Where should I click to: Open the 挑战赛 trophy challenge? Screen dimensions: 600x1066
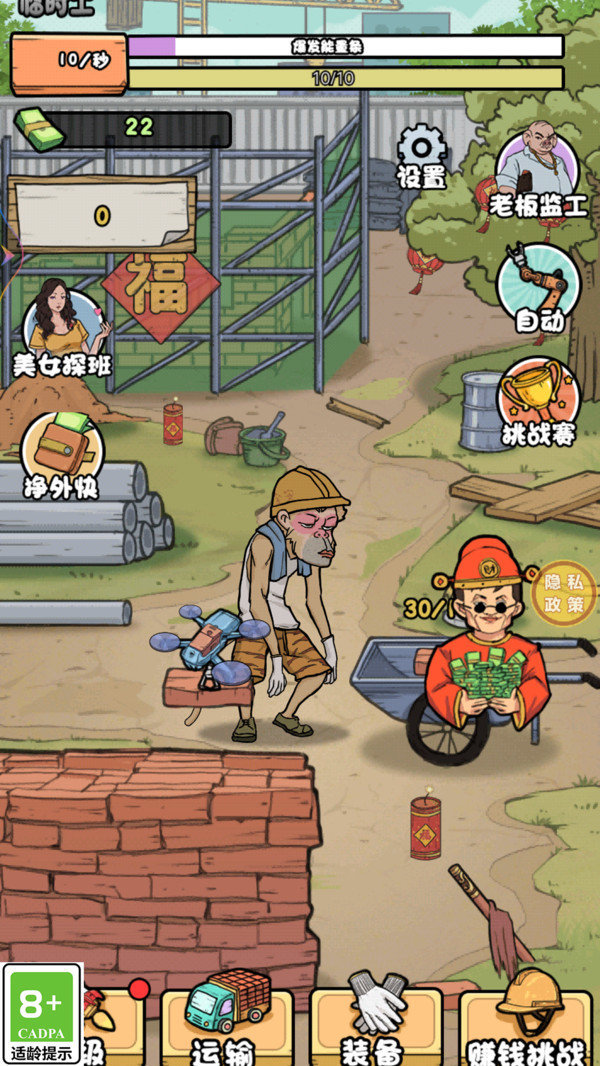pyautogui.click(x=538, y=402)
